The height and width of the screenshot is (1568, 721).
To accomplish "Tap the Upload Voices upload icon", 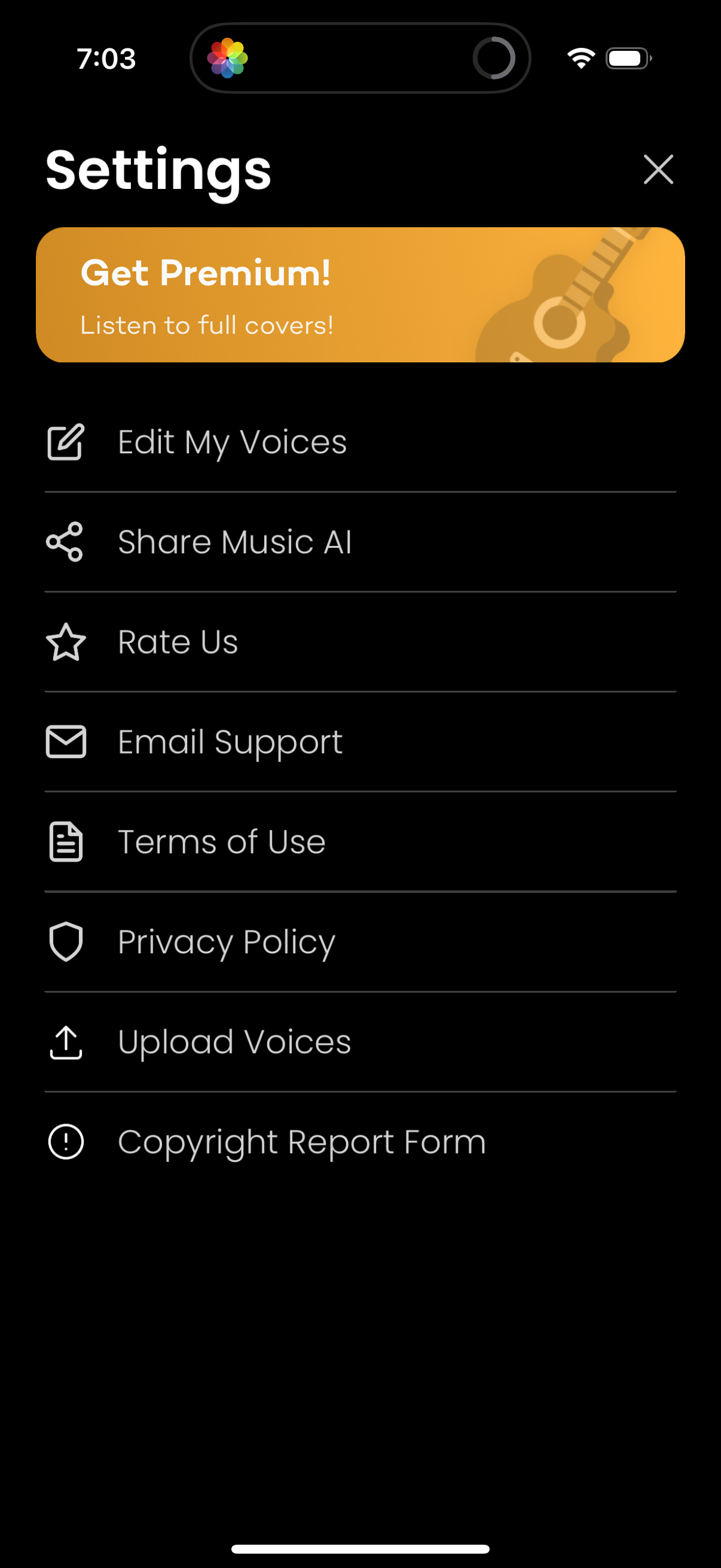I will click(x=65, y=1042).
